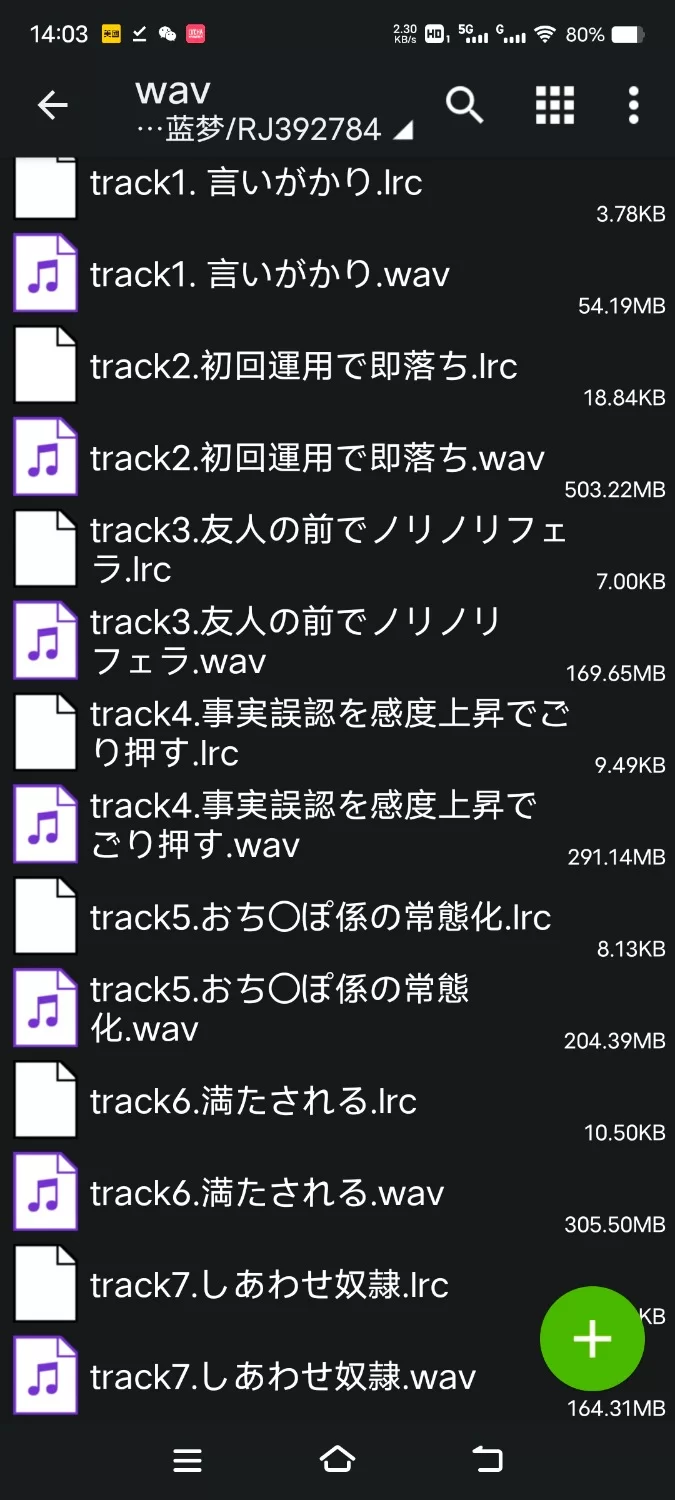Add a new item with the green plus button
Screen dimensions: 675x1500
pyautogui.click(x=592, y=1338)
